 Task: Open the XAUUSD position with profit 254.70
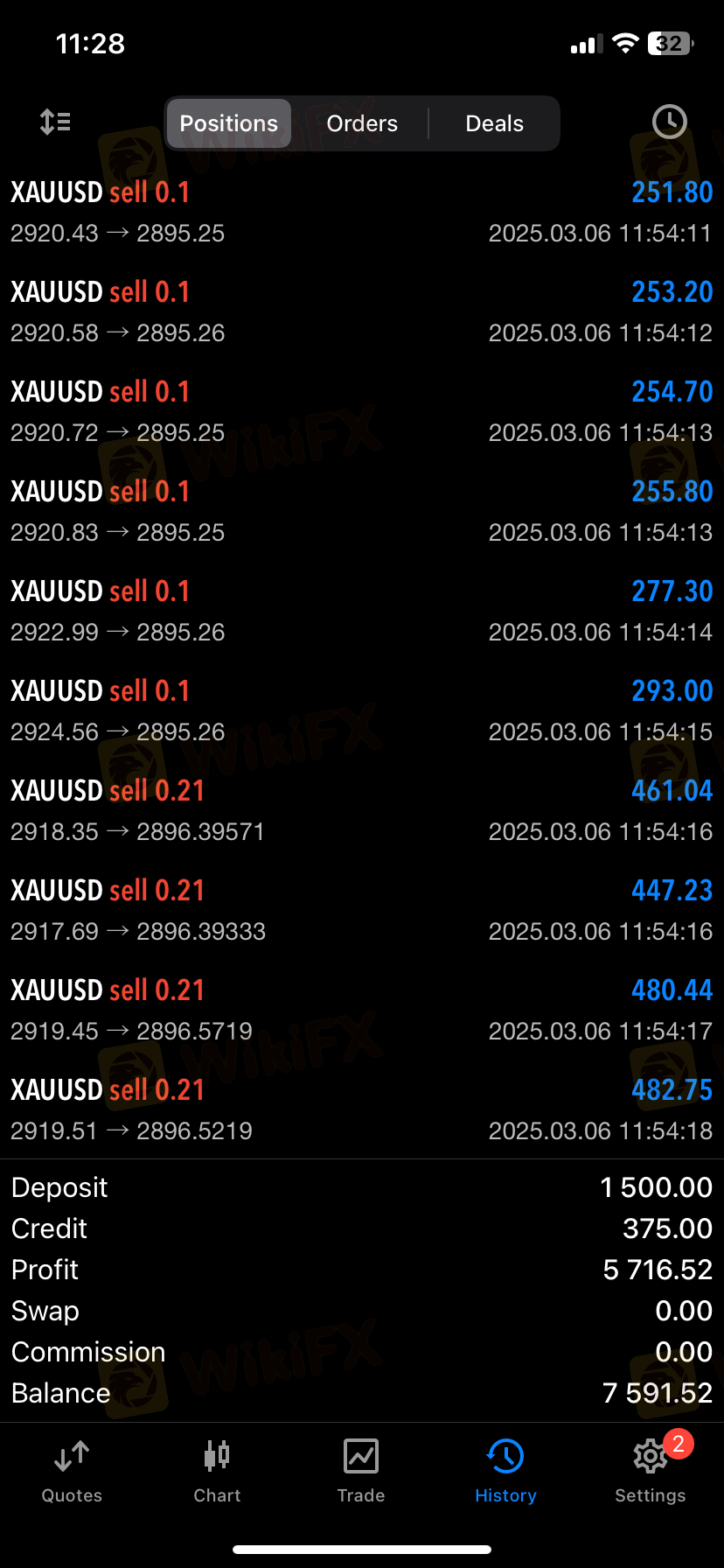pyautogui.click(x=362, y=412)
